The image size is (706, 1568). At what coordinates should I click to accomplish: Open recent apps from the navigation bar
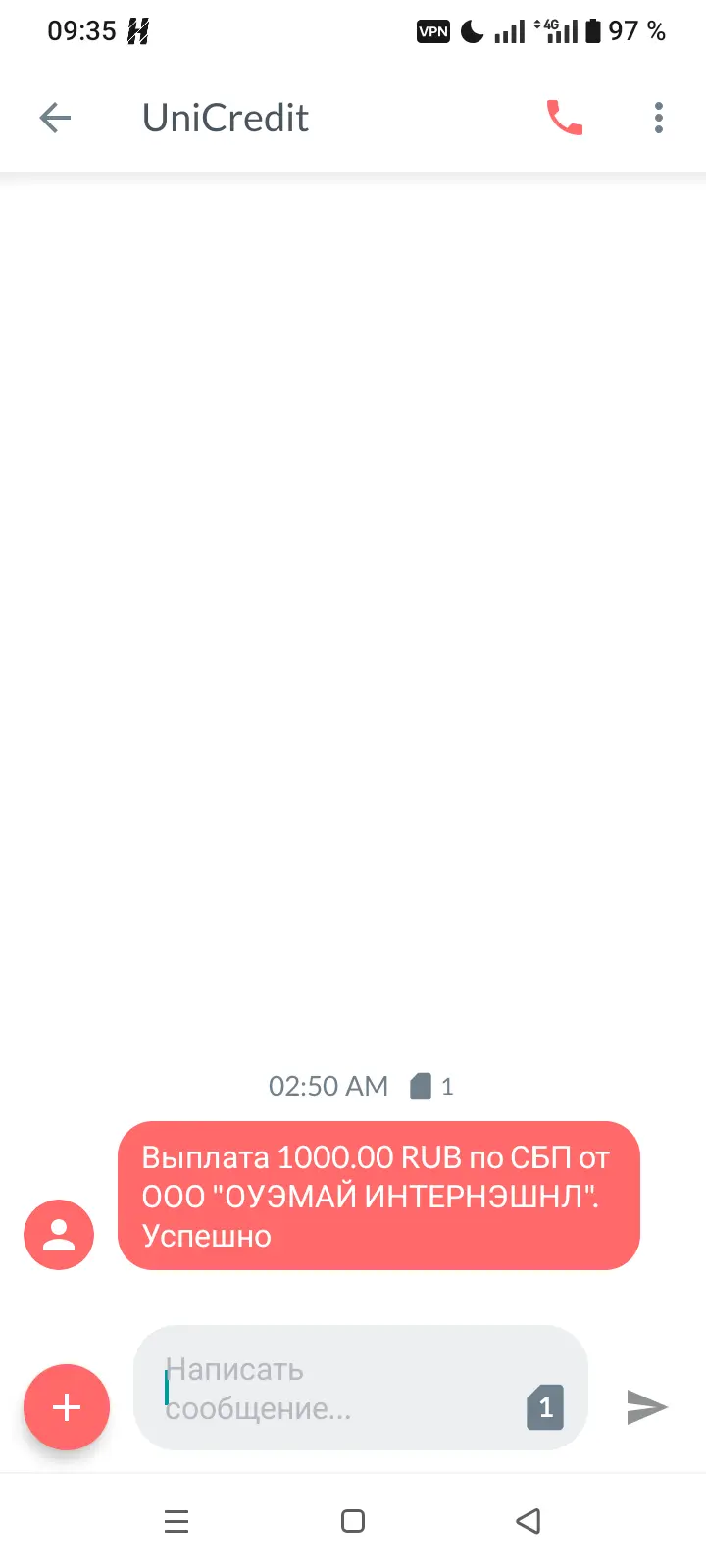[176, 1521]
